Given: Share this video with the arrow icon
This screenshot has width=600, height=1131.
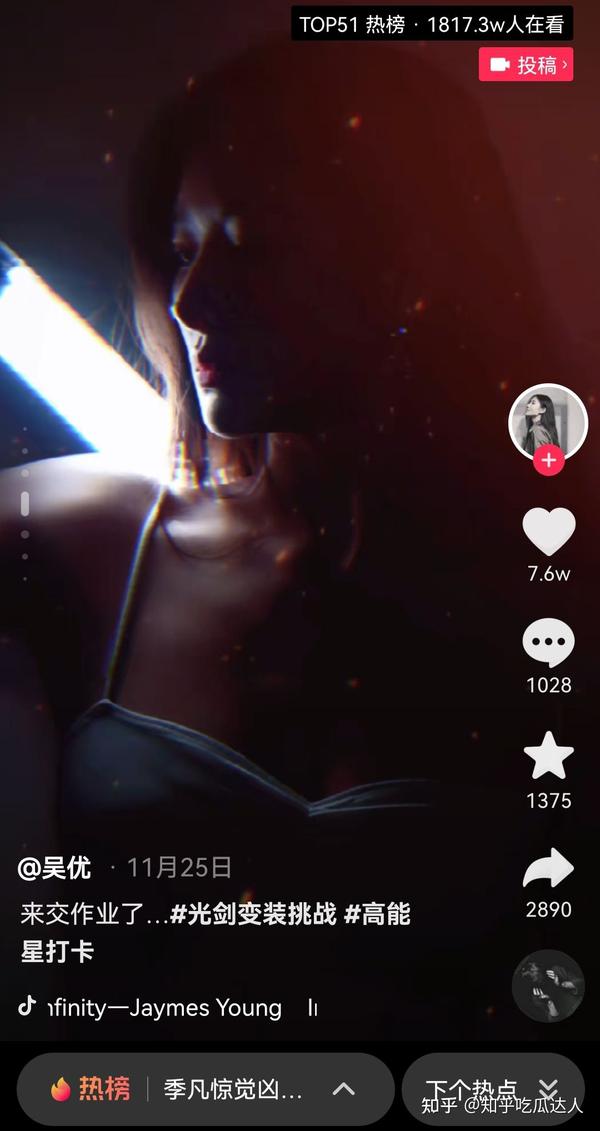Looking at the screenshot, I should point(549,868).
